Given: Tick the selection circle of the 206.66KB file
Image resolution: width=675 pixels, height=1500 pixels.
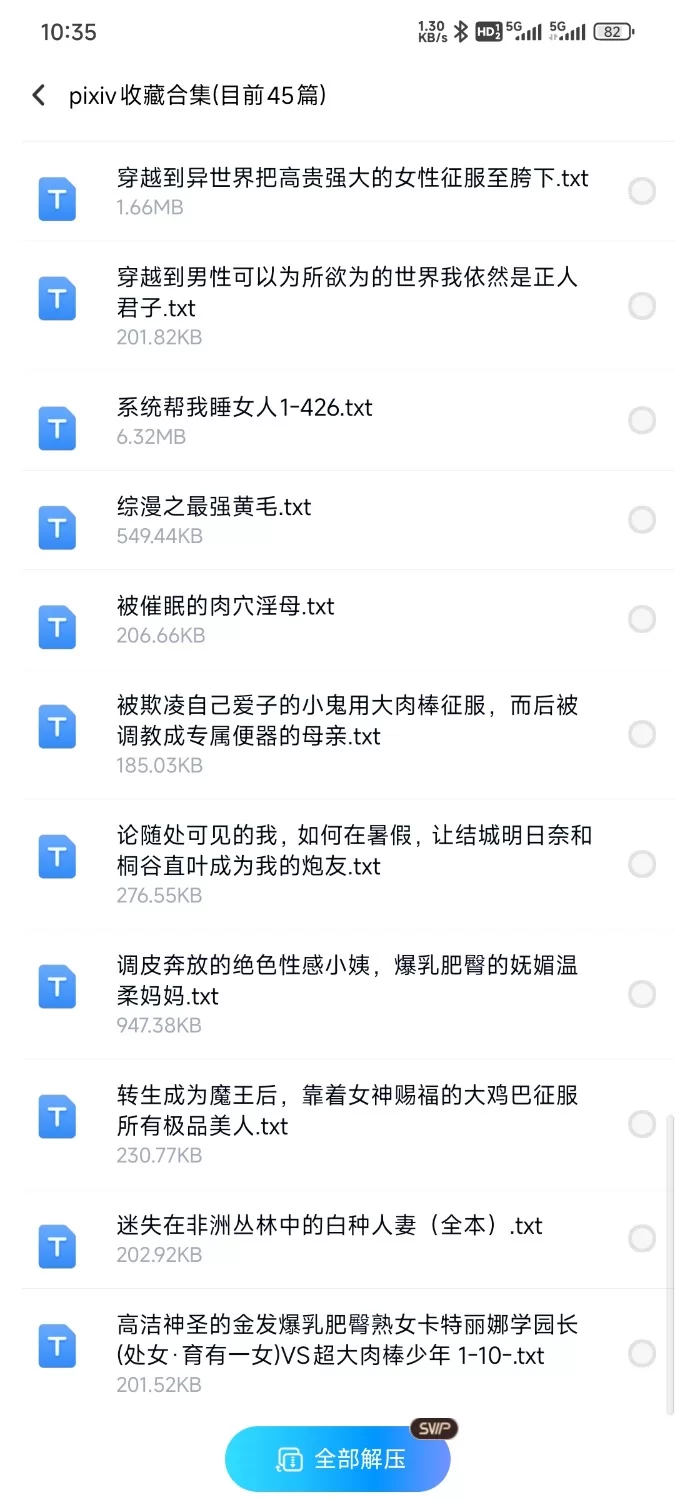Looking at the screenshot, I should pos(642,620).
